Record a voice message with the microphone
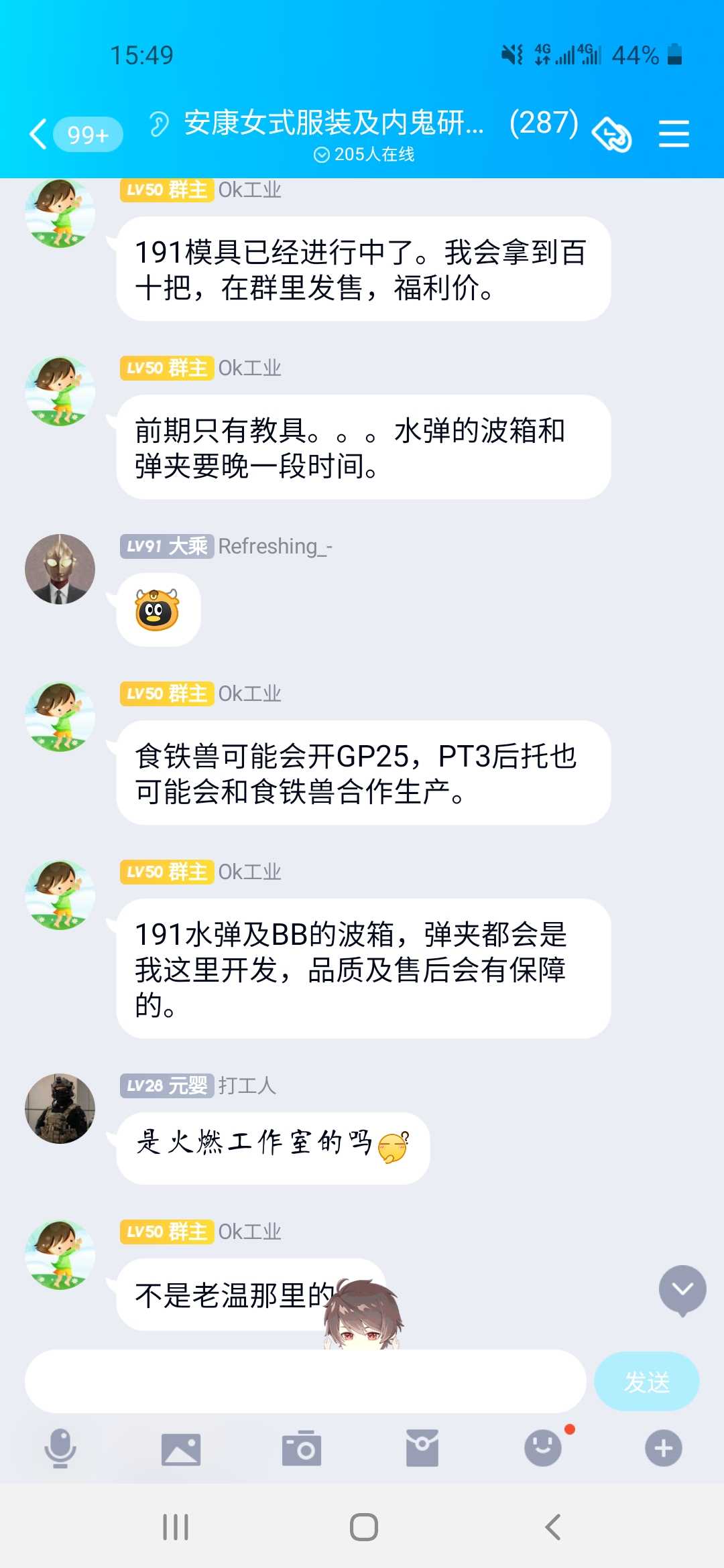This screenshot has width=724, height=1568. (60, 1449)
